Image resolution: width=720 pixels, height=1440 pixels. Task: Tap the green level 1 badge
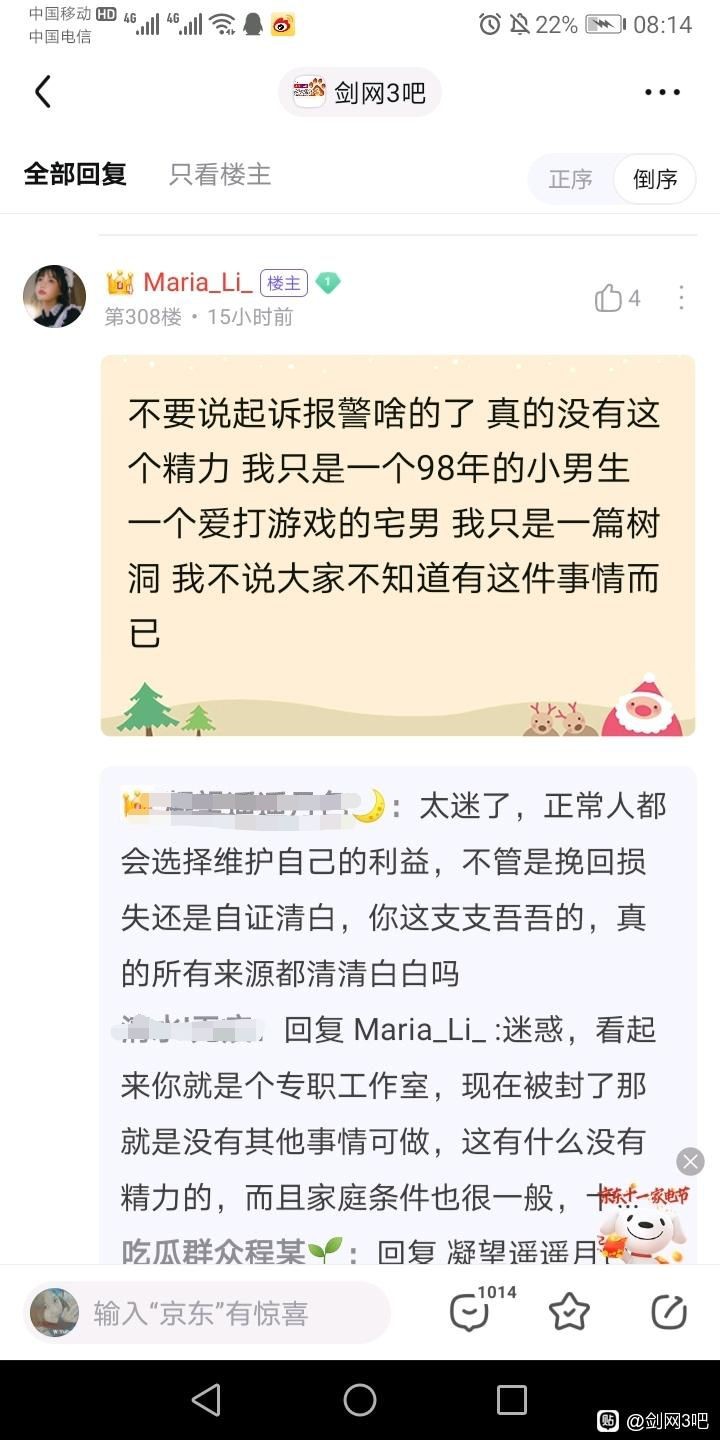(x=327, y=283)
